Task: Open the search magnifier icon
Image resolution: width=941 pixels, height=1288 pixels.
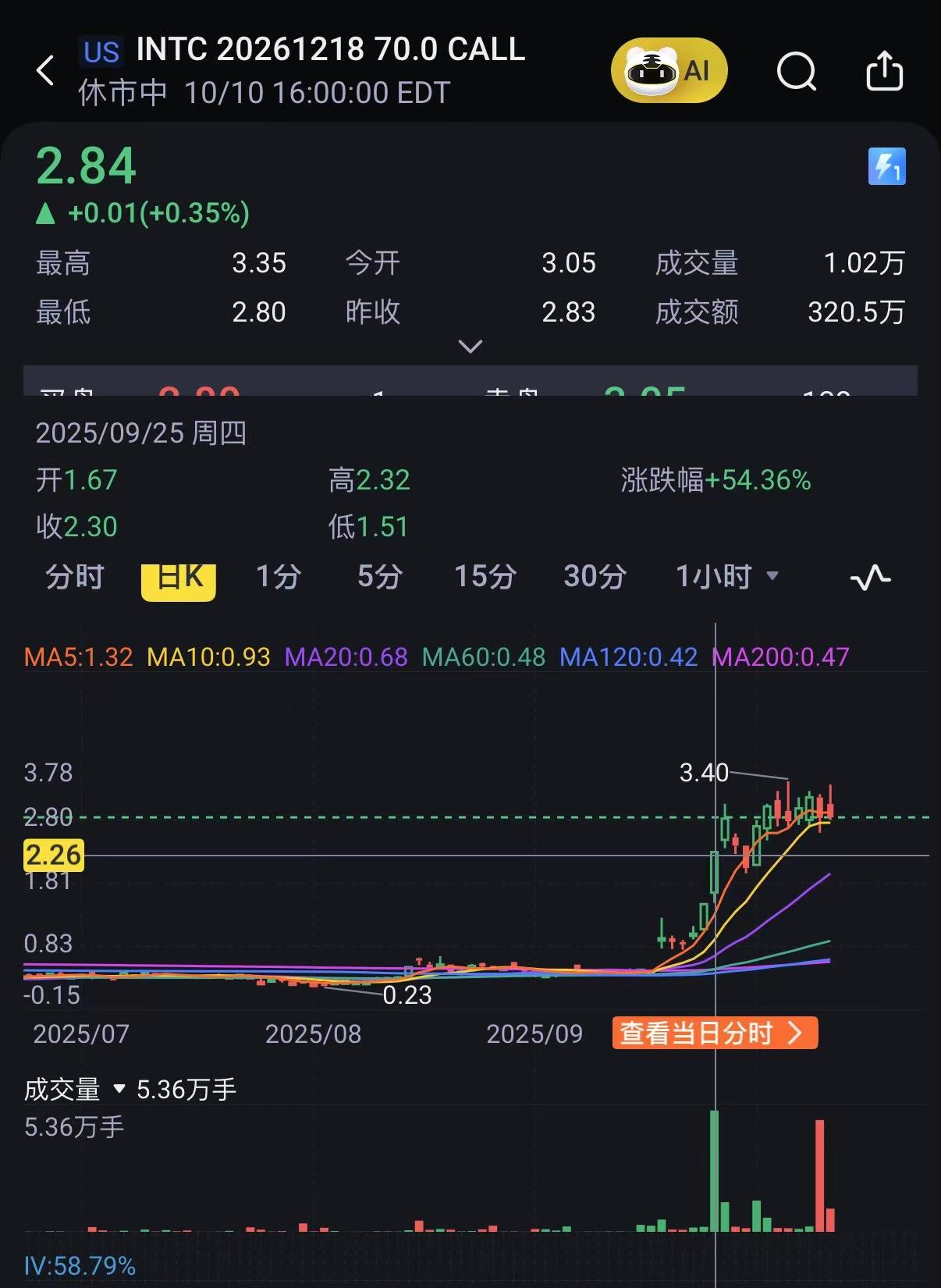Action: [796, 72]
